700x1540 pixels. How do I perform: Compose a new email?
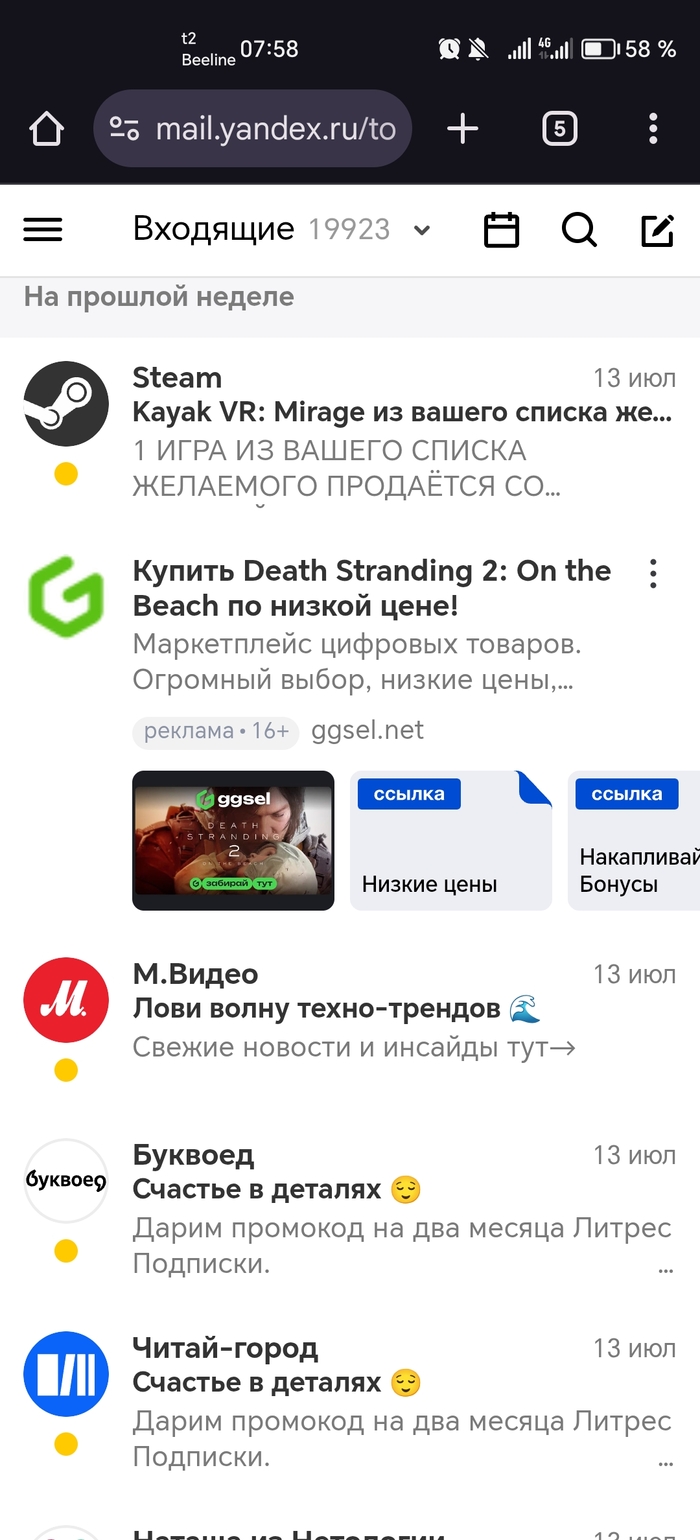(x=657, y=230)
